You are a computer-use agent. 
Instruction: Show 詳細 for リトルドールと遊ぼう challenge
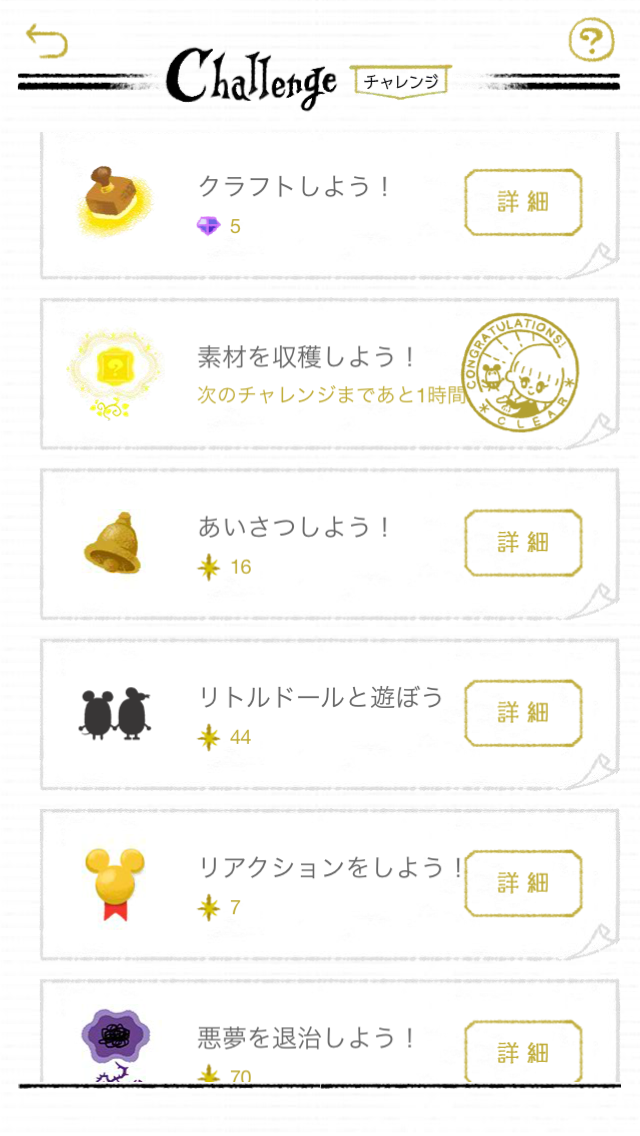pos(523,712)
